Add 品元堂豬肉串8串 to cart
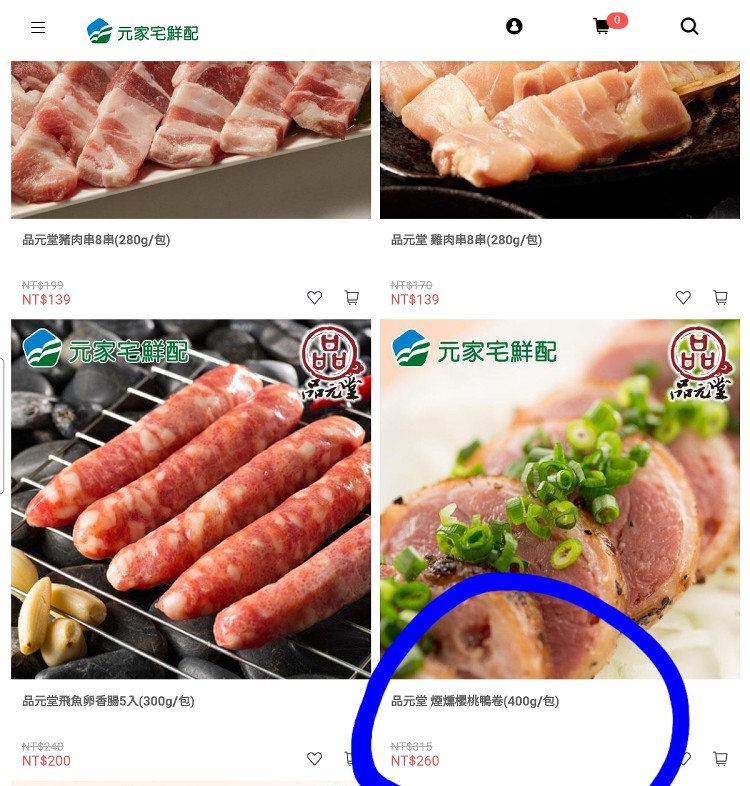Viewport: 750px width, 786px height. point(352,297)
